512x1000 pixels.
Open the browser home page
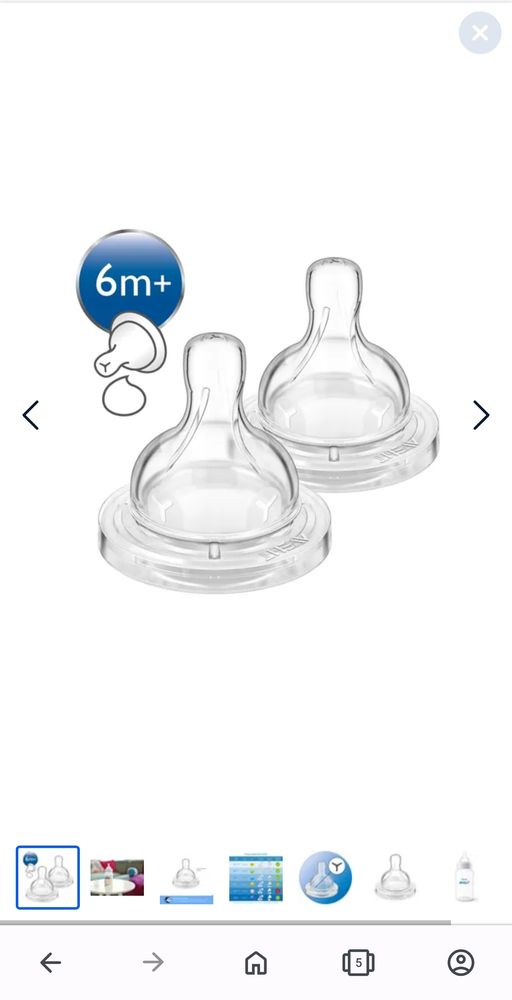coord(256,962)
